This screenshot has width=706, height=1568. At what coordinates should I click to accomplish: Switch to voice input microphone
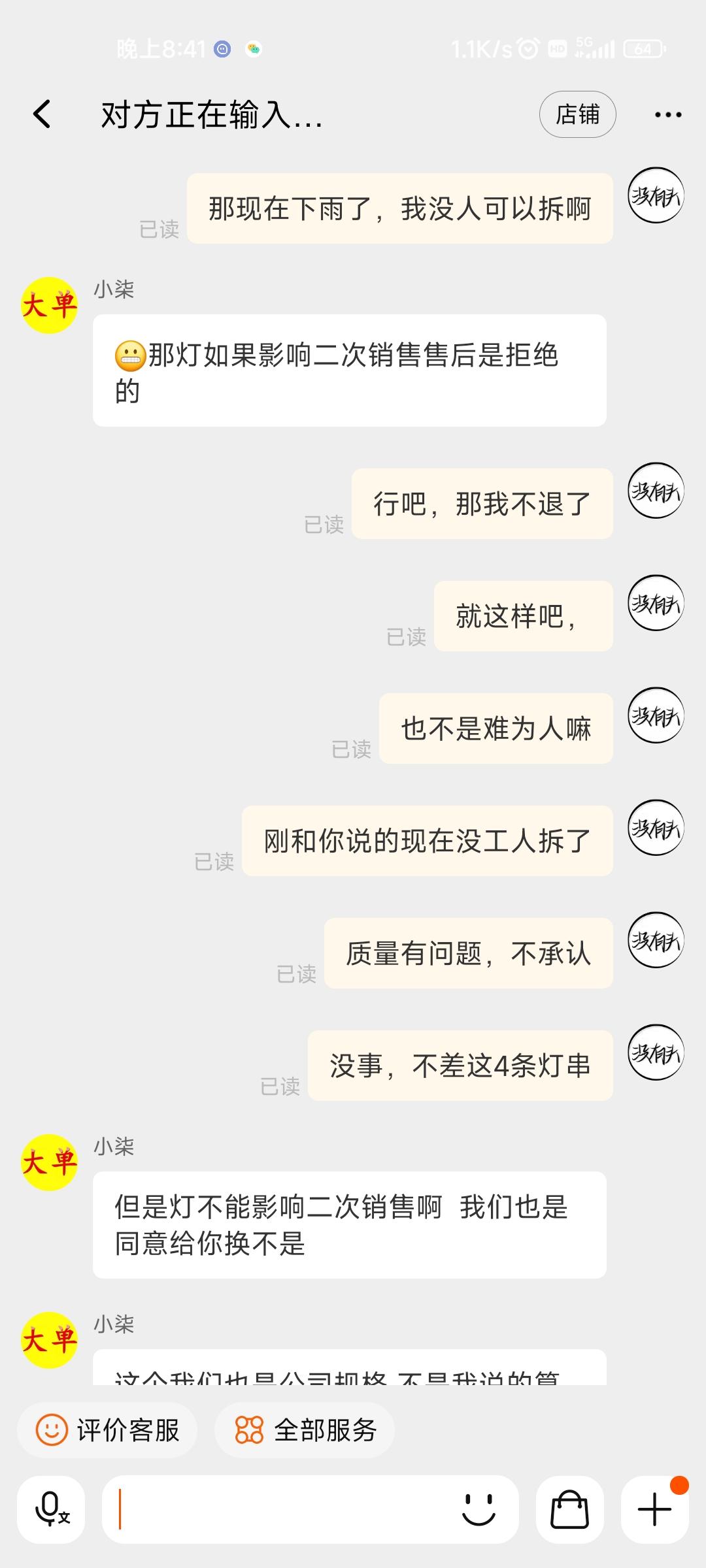[52, 1510]
